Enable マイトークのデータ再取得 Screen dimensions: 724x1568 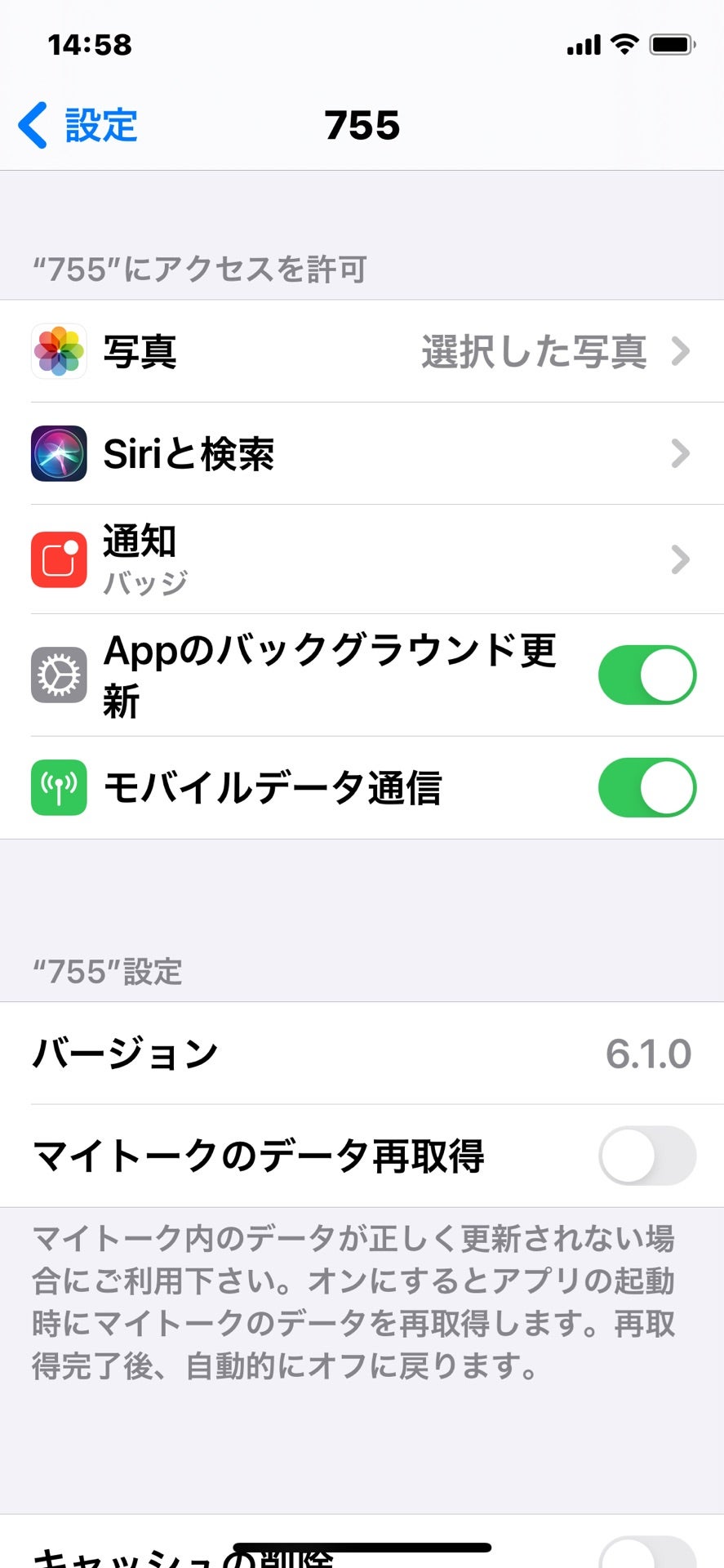646,1156
